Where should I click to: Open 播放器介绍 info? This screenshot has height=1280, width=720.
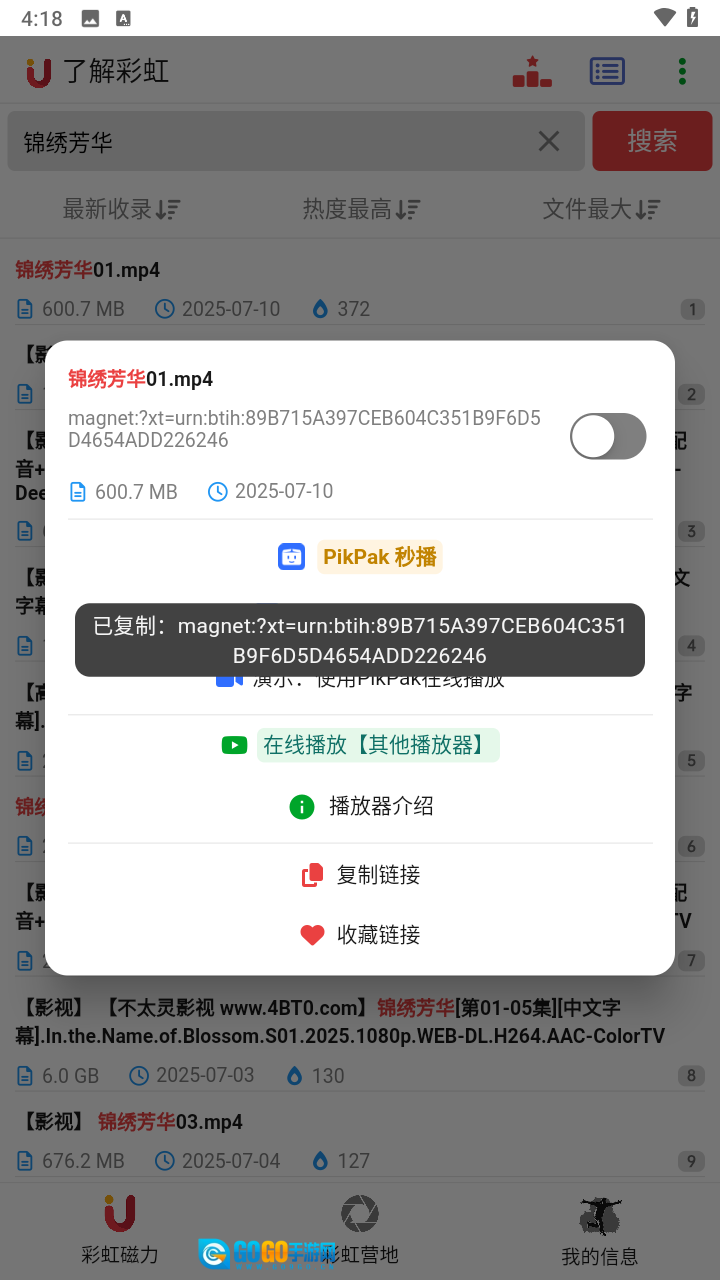click(360, 806)
